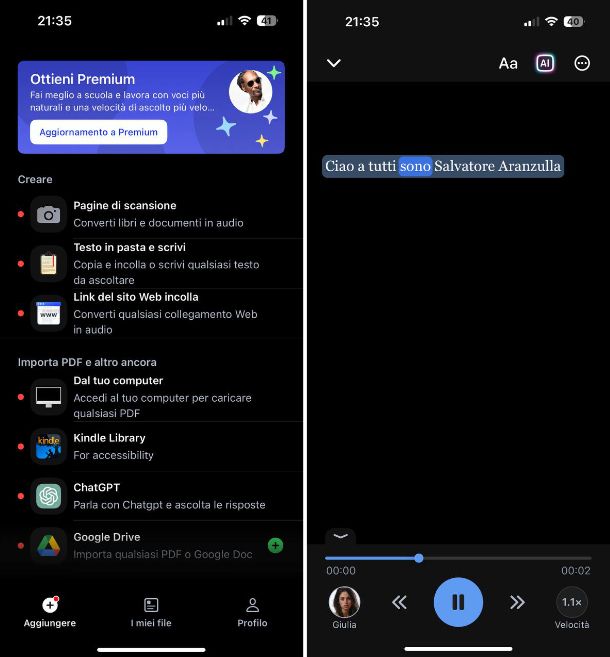Open the AI features icon
Viewport: 610px width, 657px height.
(x=545, y=63)
